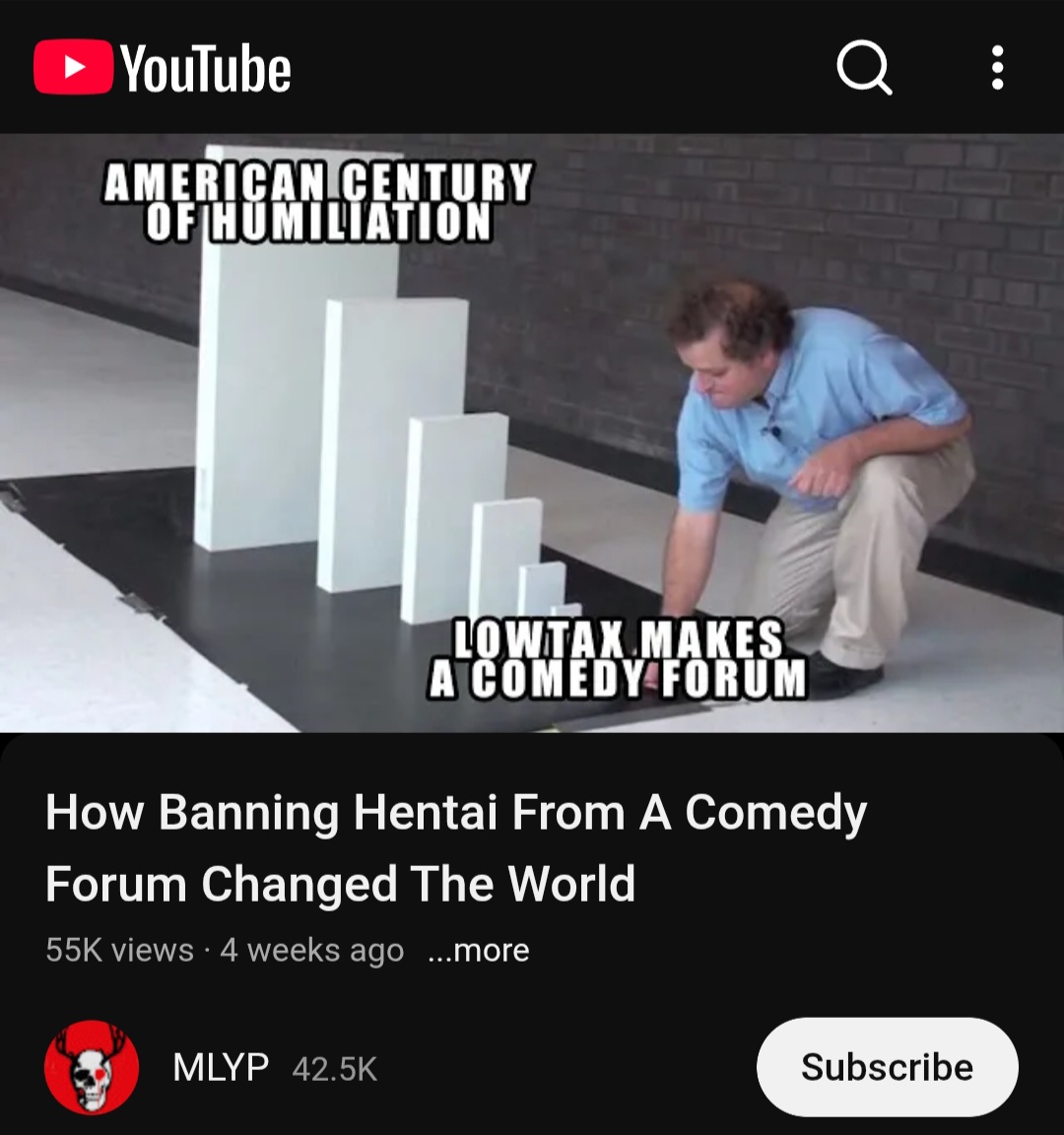This screenshot has width=1064, height=1135.
Task: Open the three-dot overflow menu
Action: (x=997, y=68)
